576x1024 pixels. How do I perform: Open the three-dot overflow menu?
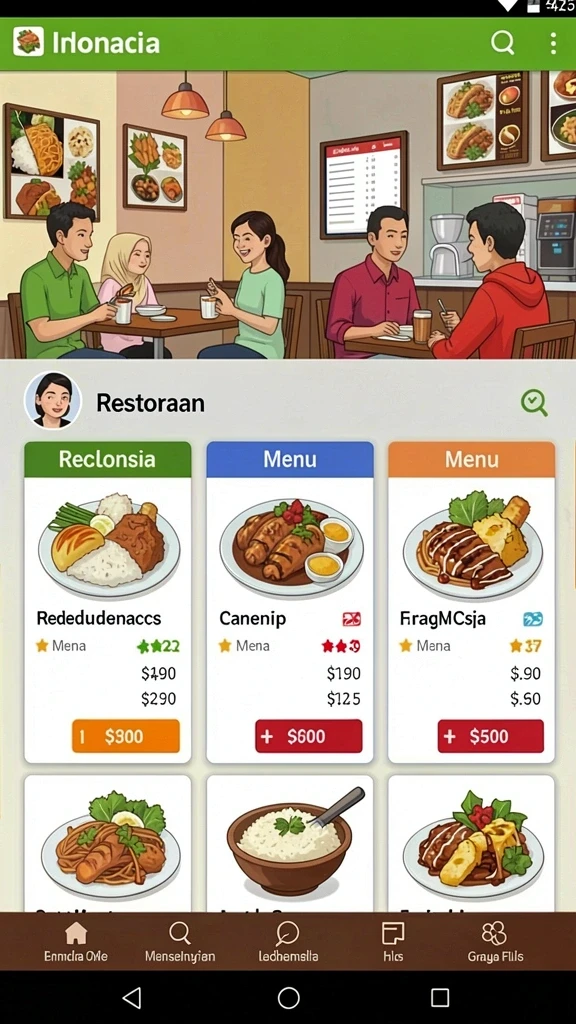[x=552, y=43]
